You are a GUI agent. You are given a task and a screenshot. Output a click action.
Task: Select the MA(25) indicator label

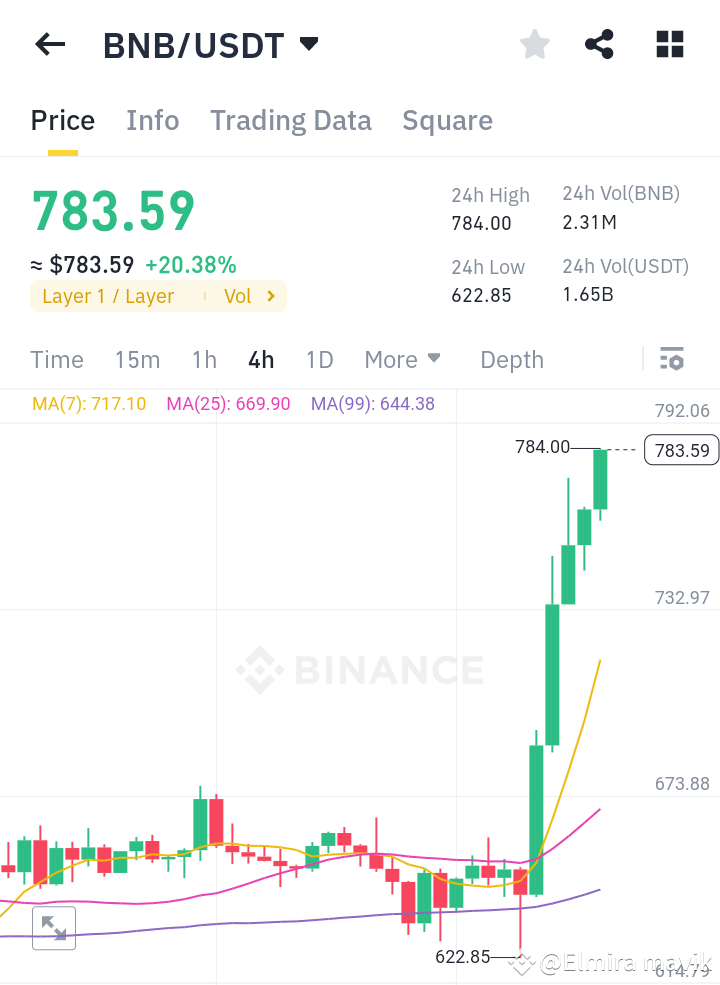point(227,403)
